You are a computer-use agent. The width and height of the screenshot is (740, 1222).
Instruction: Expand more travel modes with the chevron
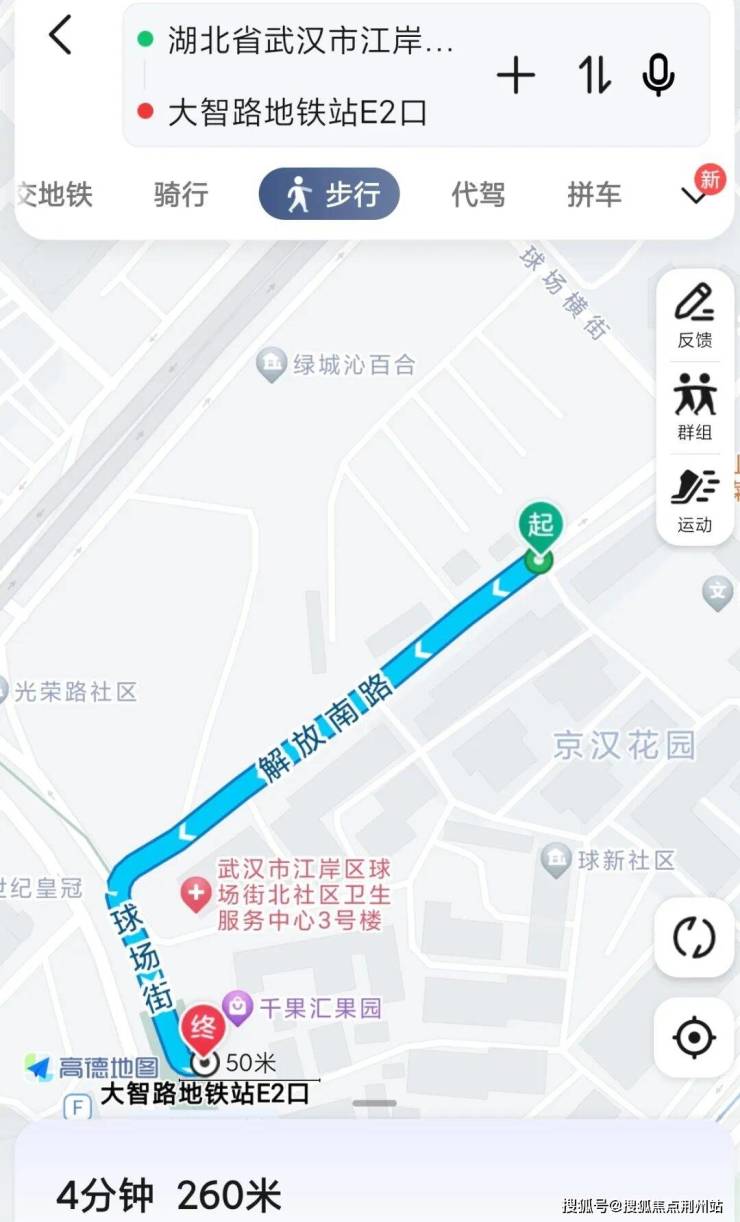(x=695, y=196)
